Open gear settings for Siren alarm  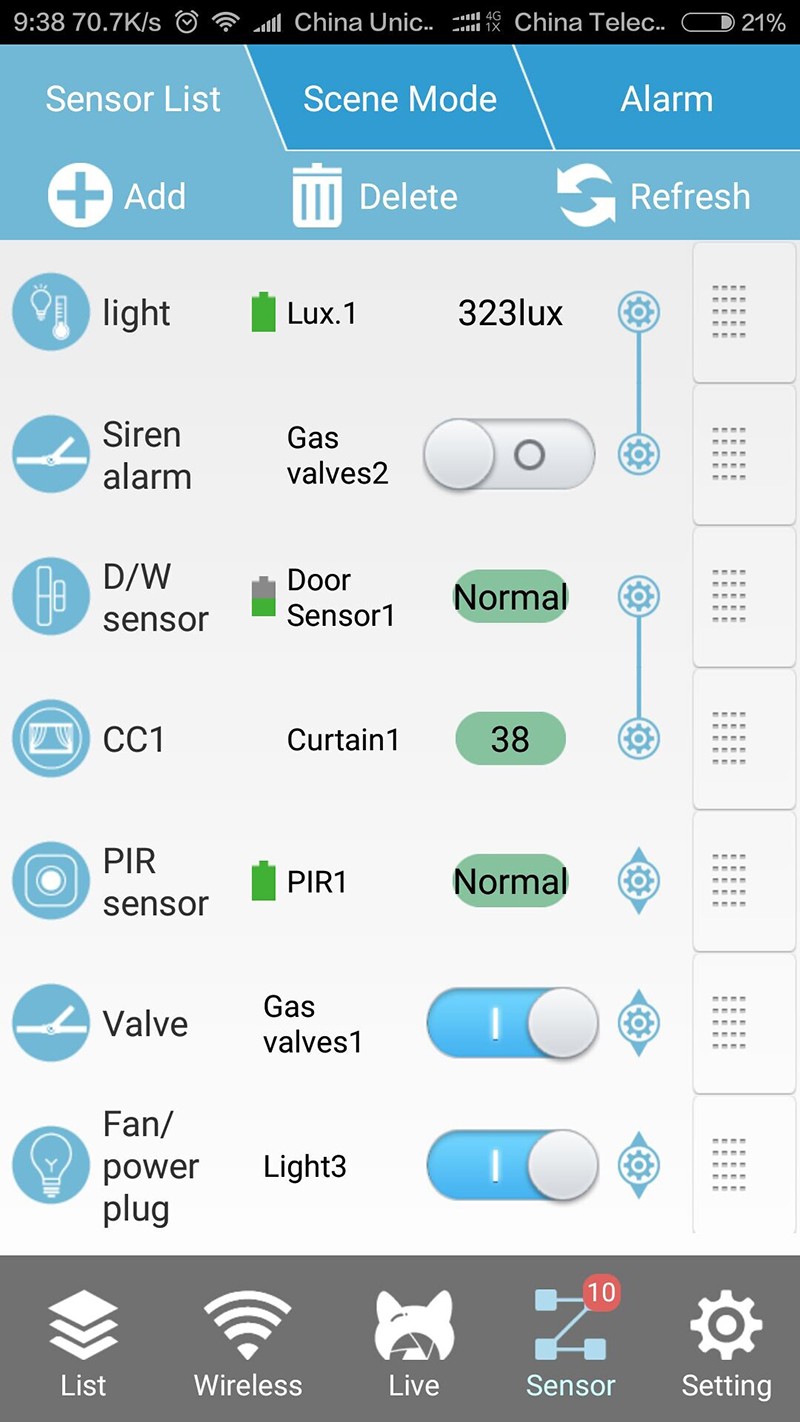pos(639,455)
